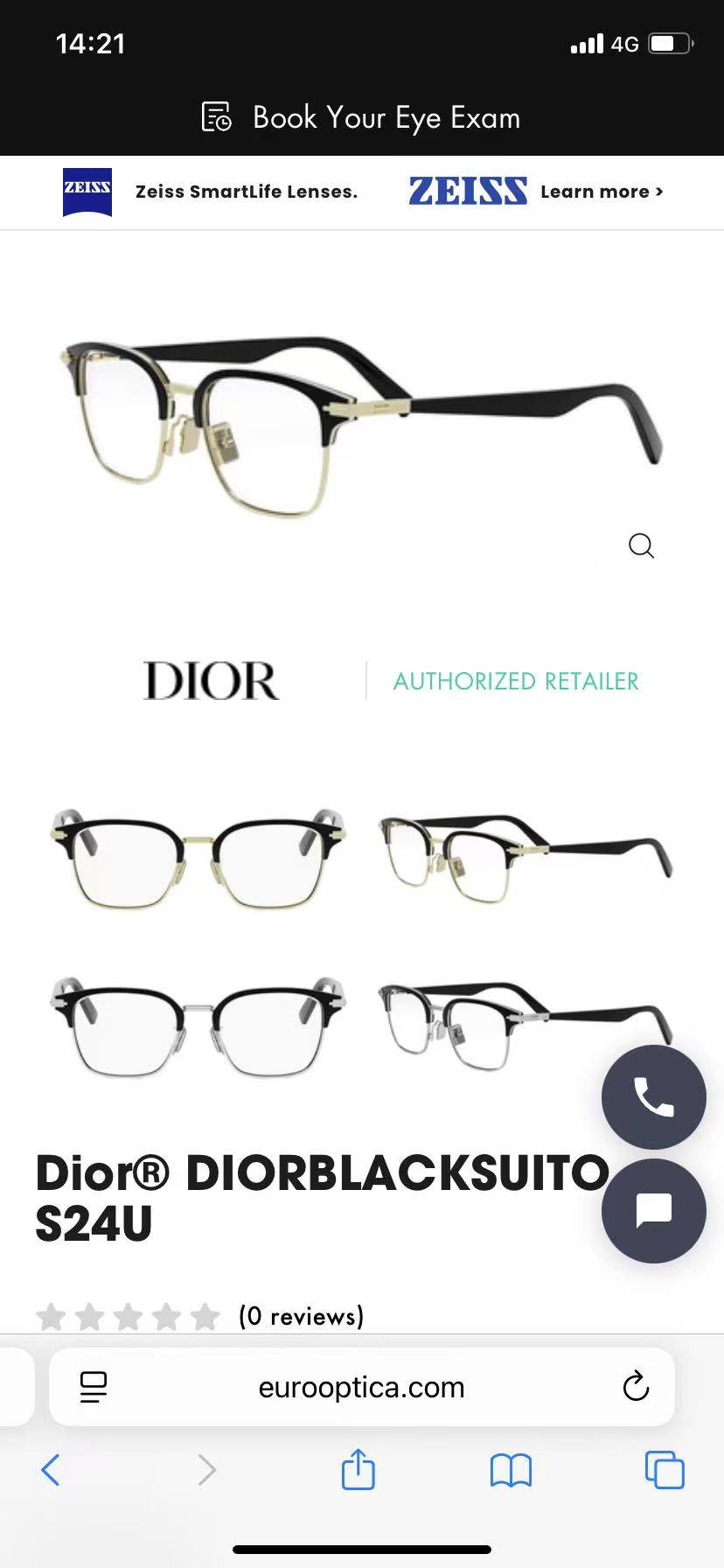Screen dimensions: 724x1568
Task: Select the main DIORBLACKSUITO product photo
Action: [362, 411]
